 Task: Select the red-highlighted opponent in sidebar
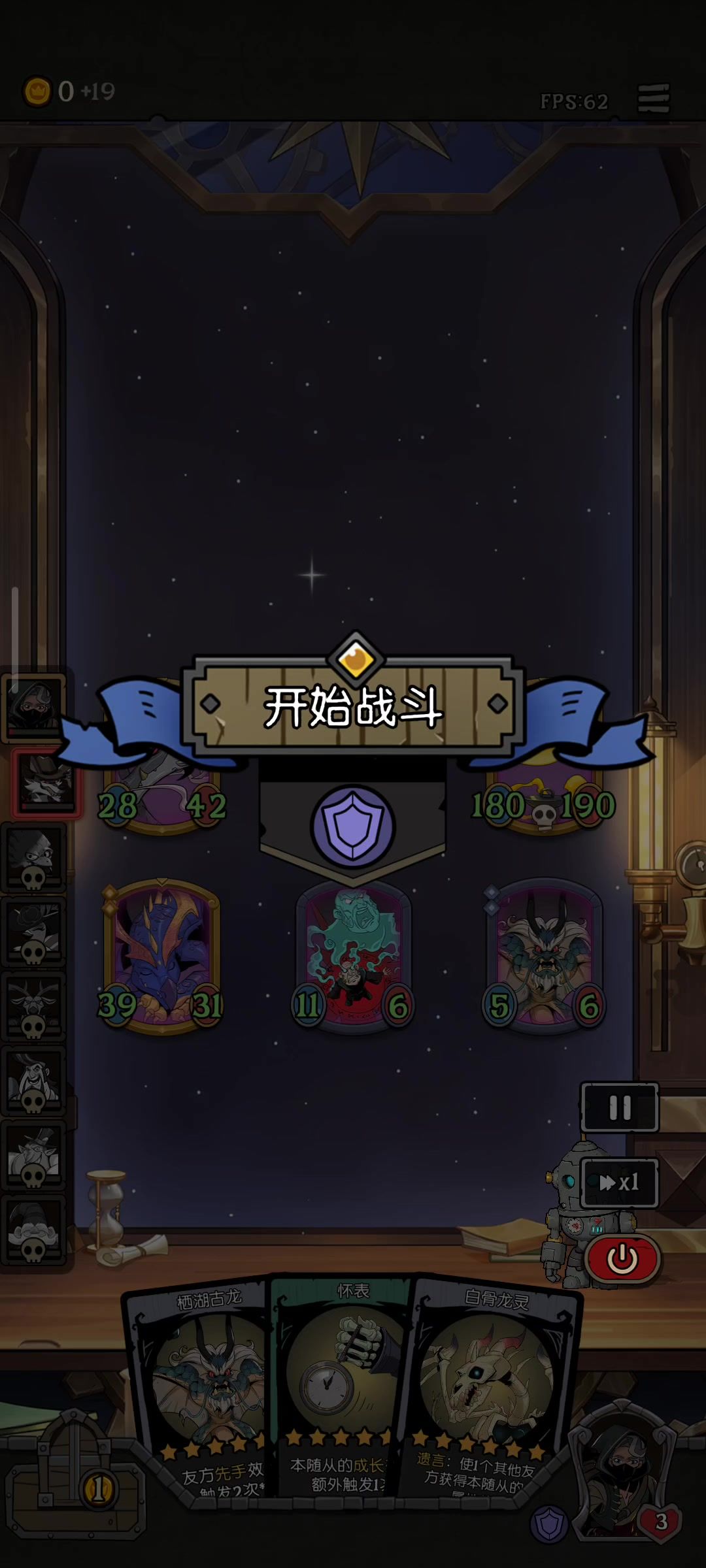46,783
